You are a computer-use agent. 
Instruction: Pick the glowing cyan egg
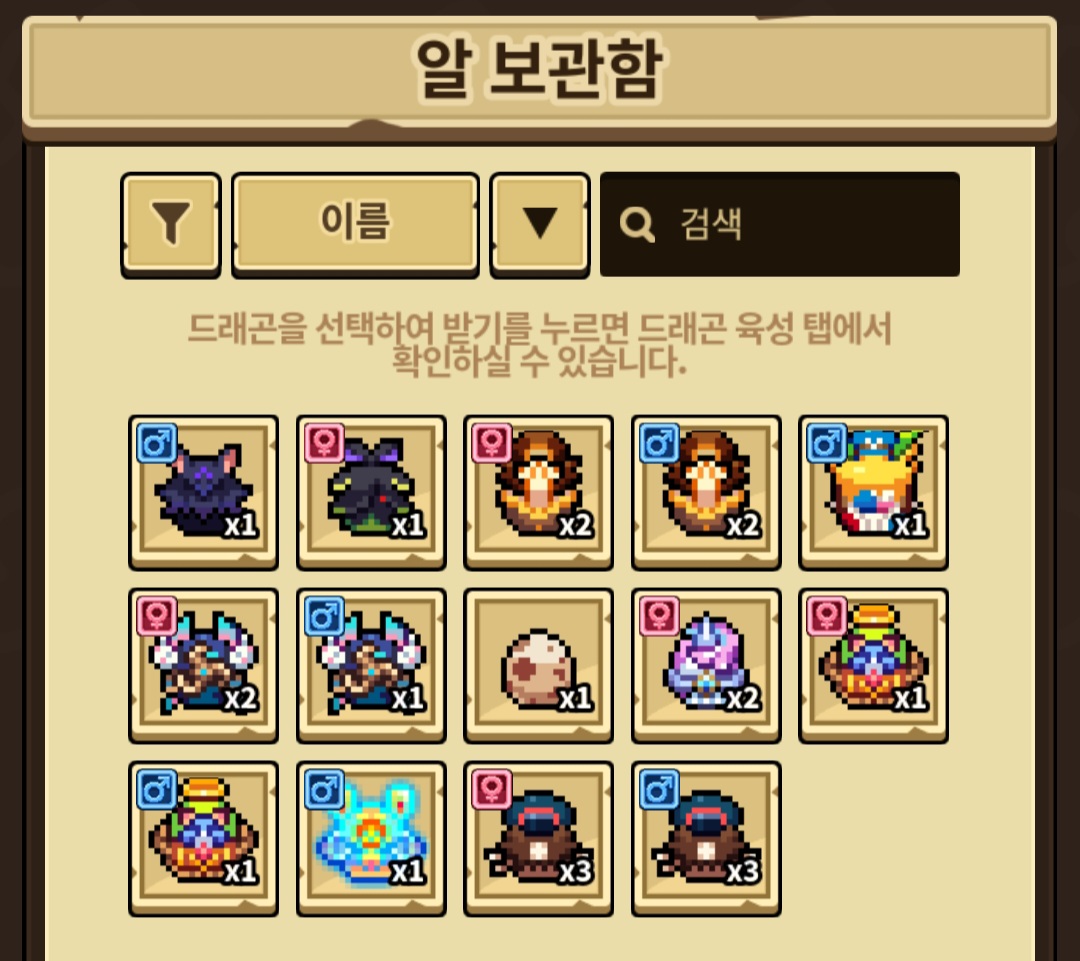coord(371,838)
